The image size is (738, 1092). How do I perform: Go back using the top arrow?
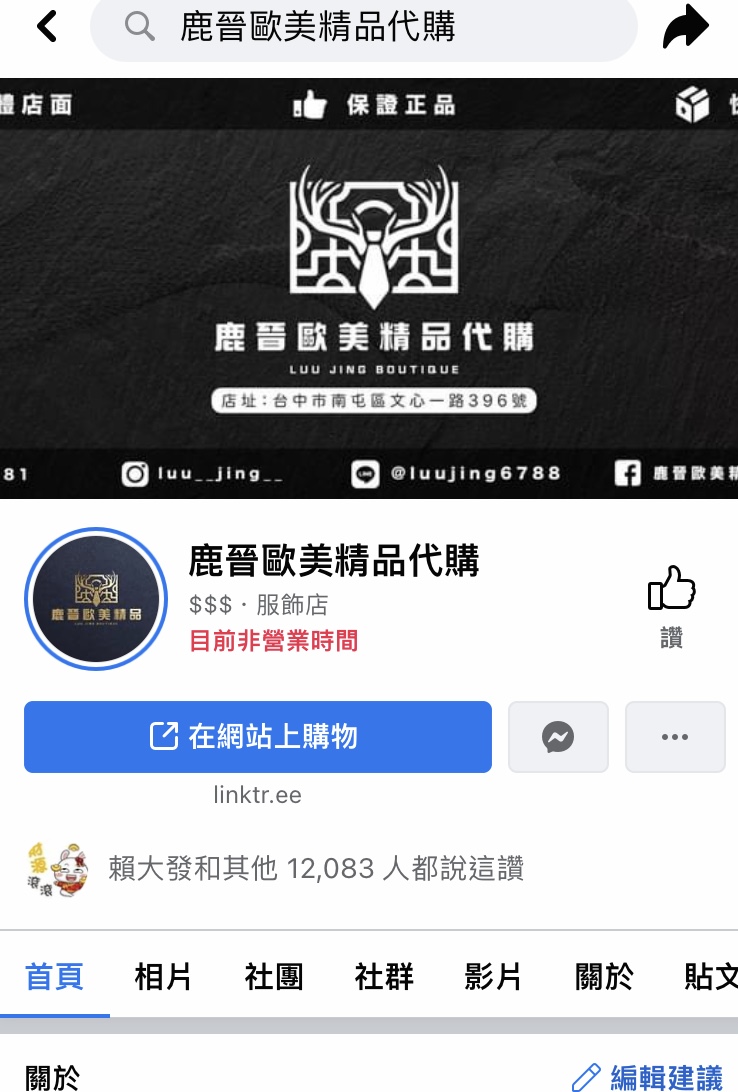tap(46, 28)
